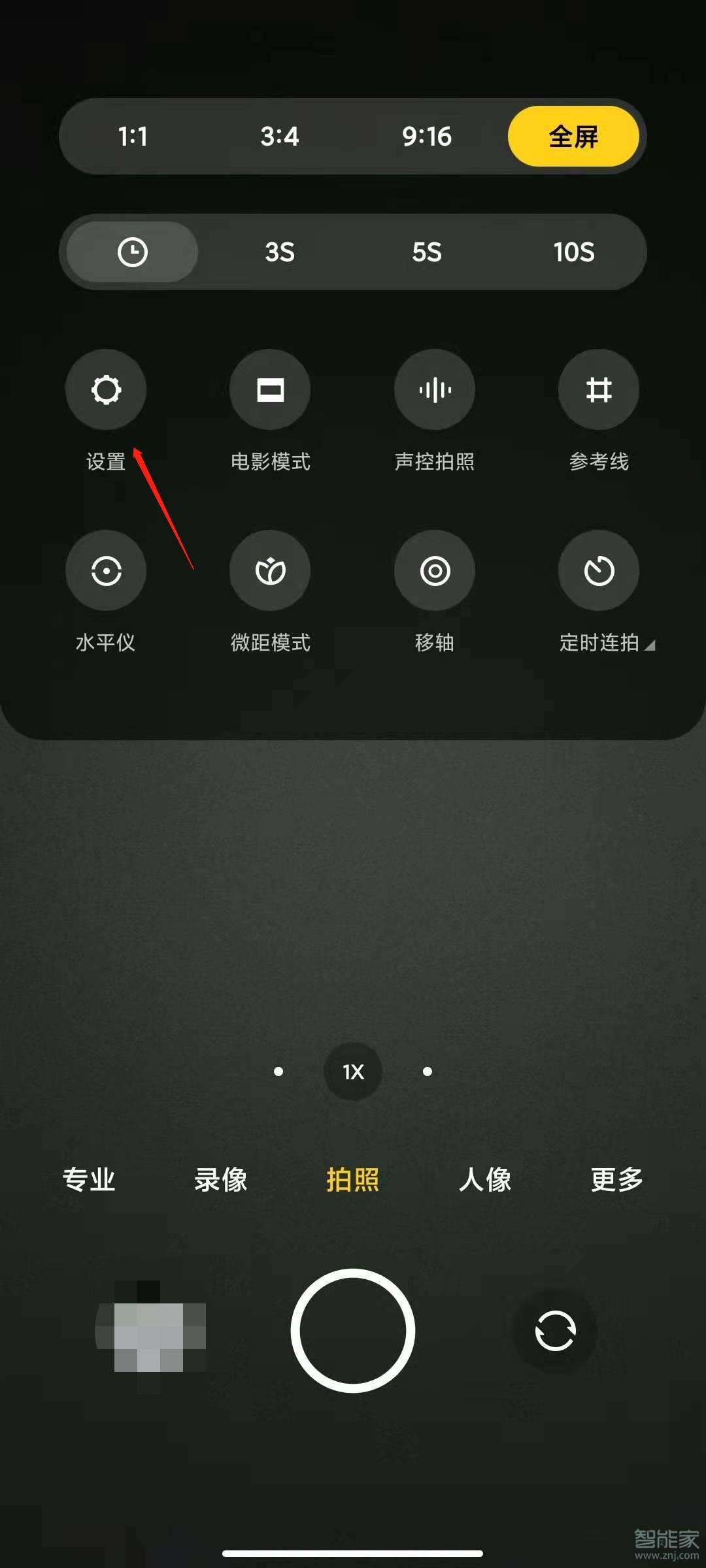Activate 微距模式 macro mode
706x1568 pixels.
pos(271,570)
